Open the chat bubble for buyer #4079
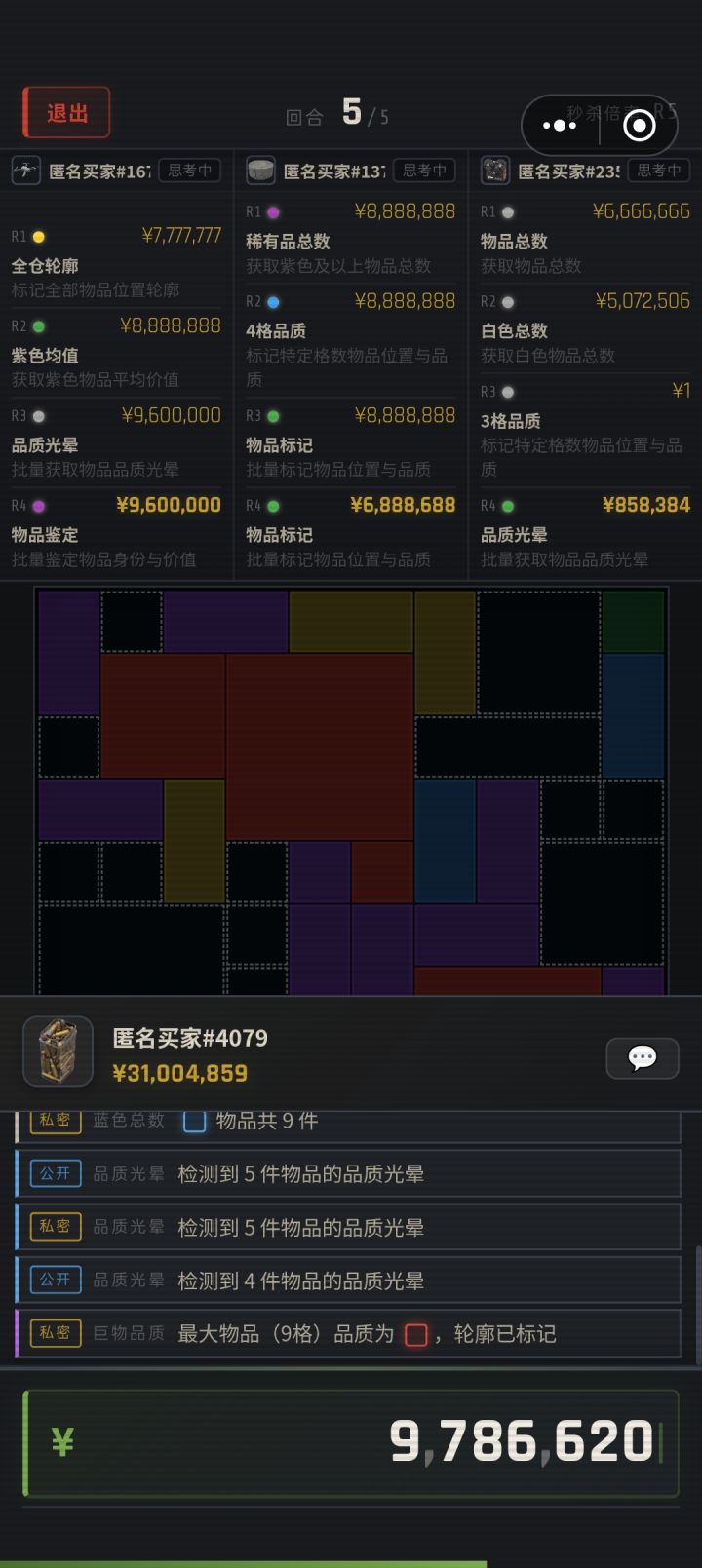The image size is (702, 1568). tap(643, 1058)
